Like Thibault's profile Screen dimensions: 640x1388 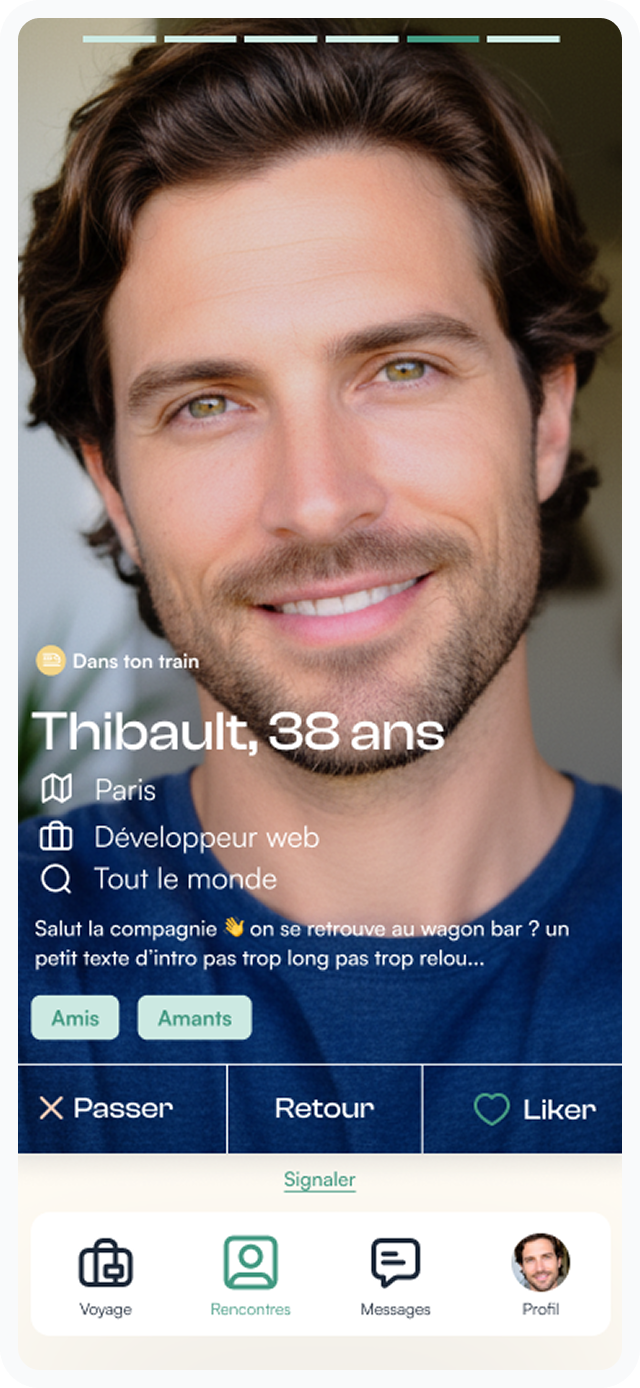tap(534, 1108)
